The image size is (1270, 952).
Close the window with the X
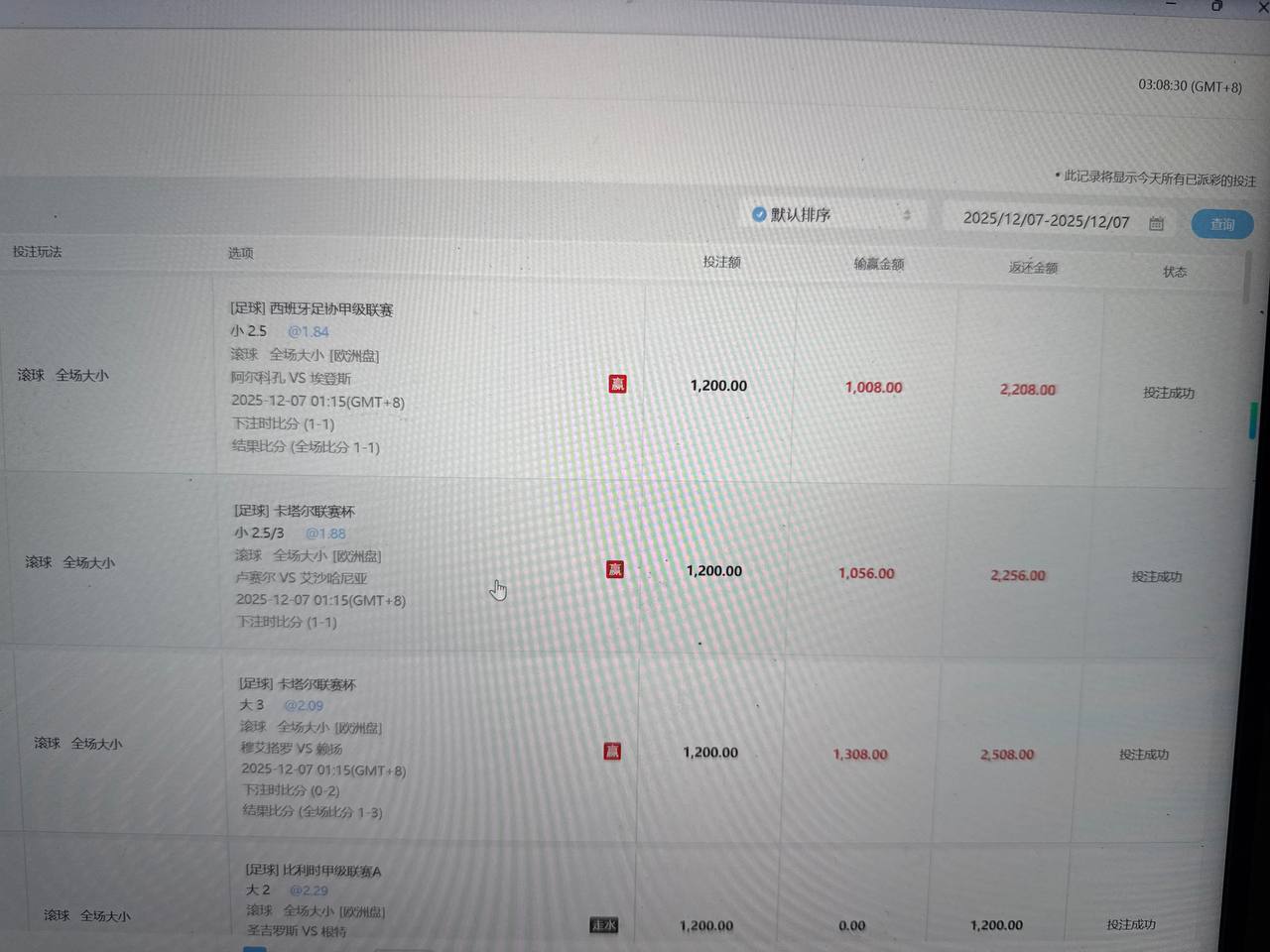coord(1262,7)
